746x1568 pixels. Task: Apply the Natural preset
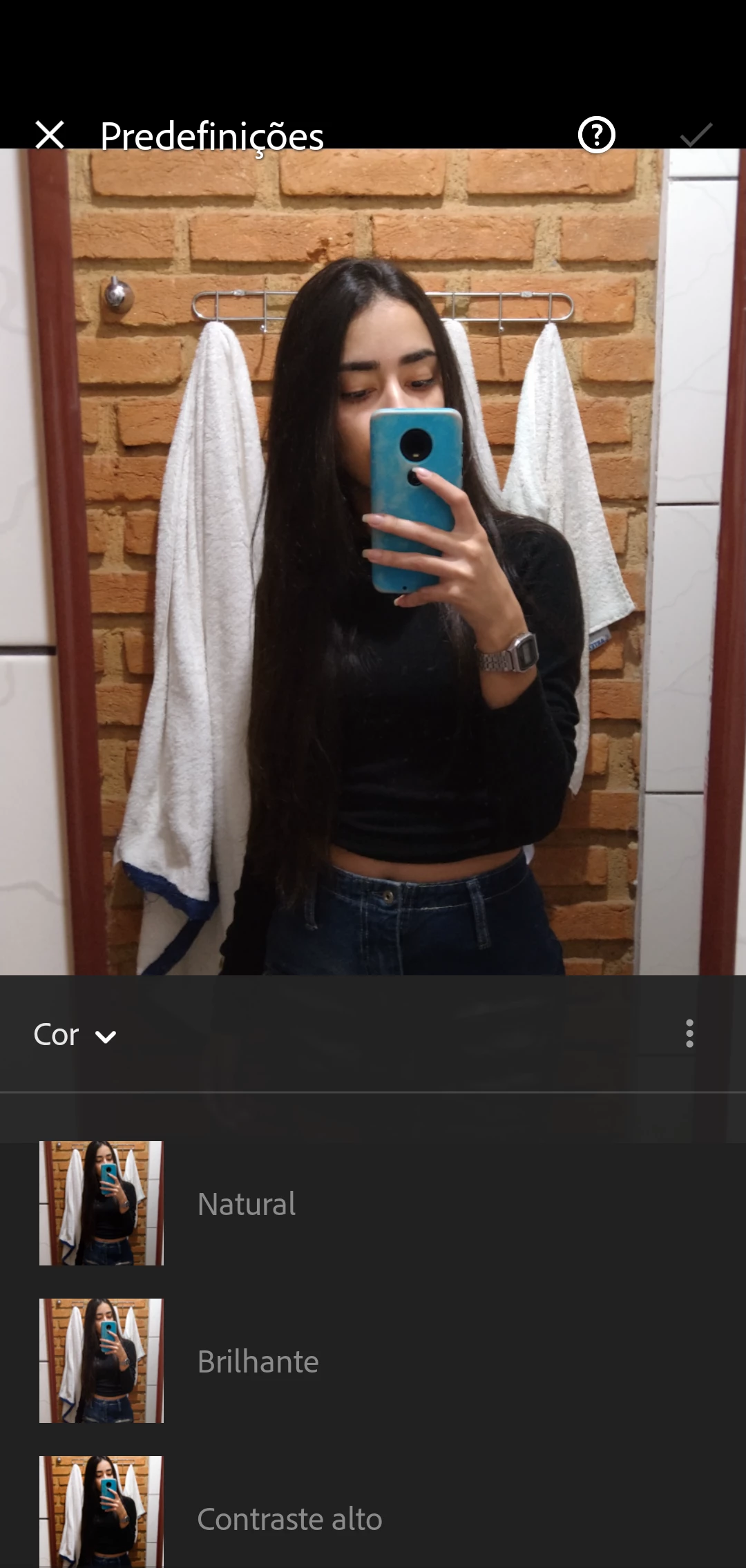click(x=247, y=1204)
